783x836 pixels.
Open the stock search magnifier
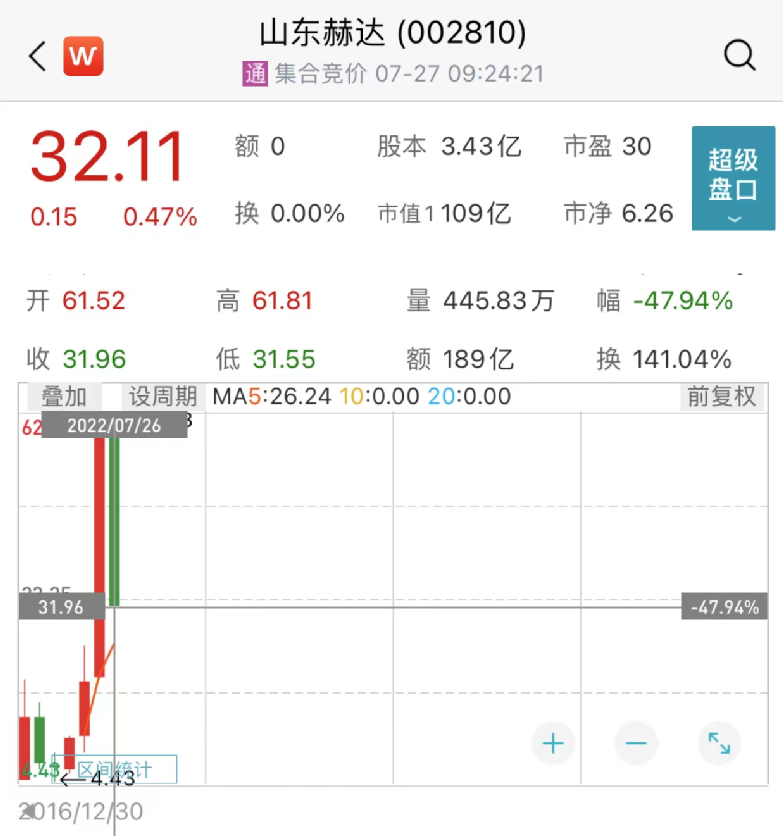(x=739, y=56)
